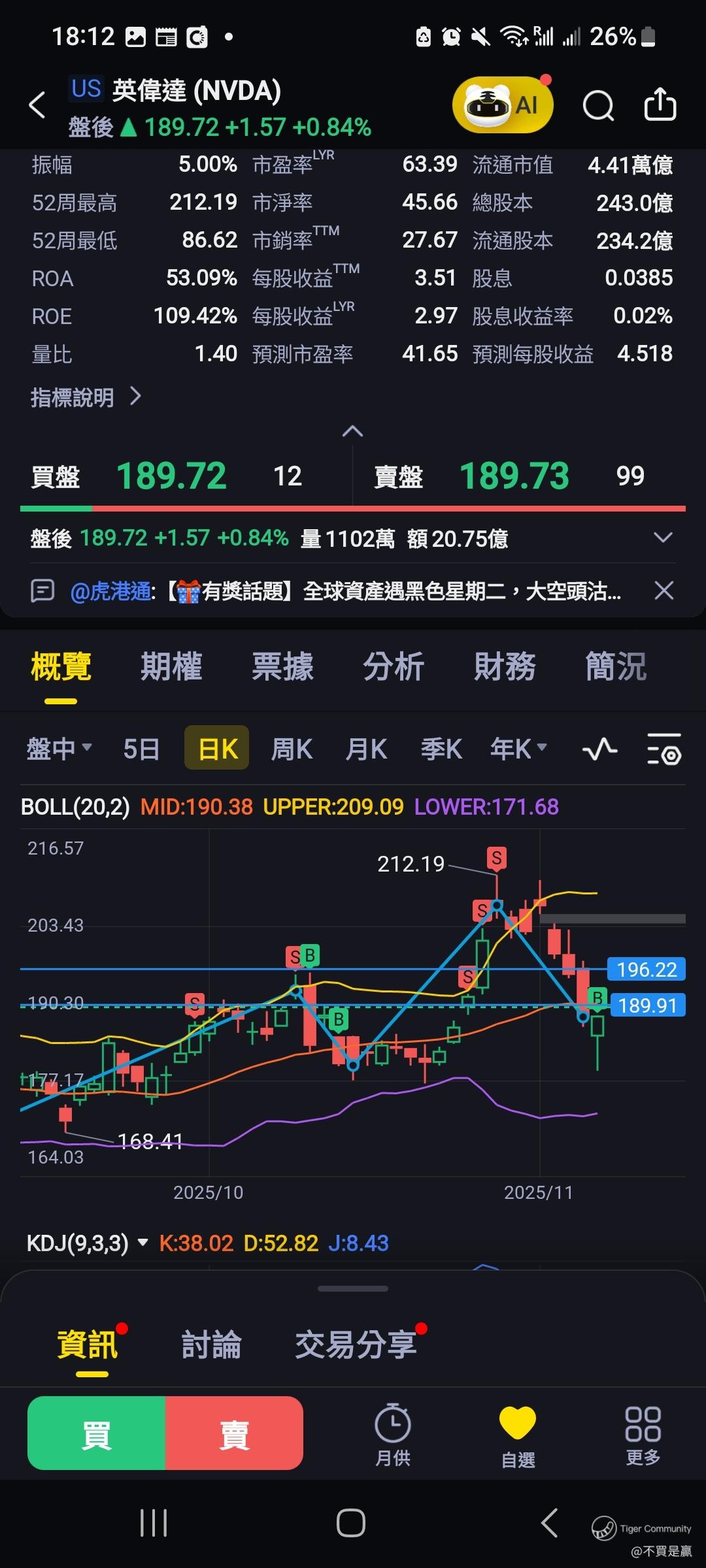Dismiss the @虎港通 topic banner
The width and height of the screenshot is (706, 1568).
[x=664, y=591]
